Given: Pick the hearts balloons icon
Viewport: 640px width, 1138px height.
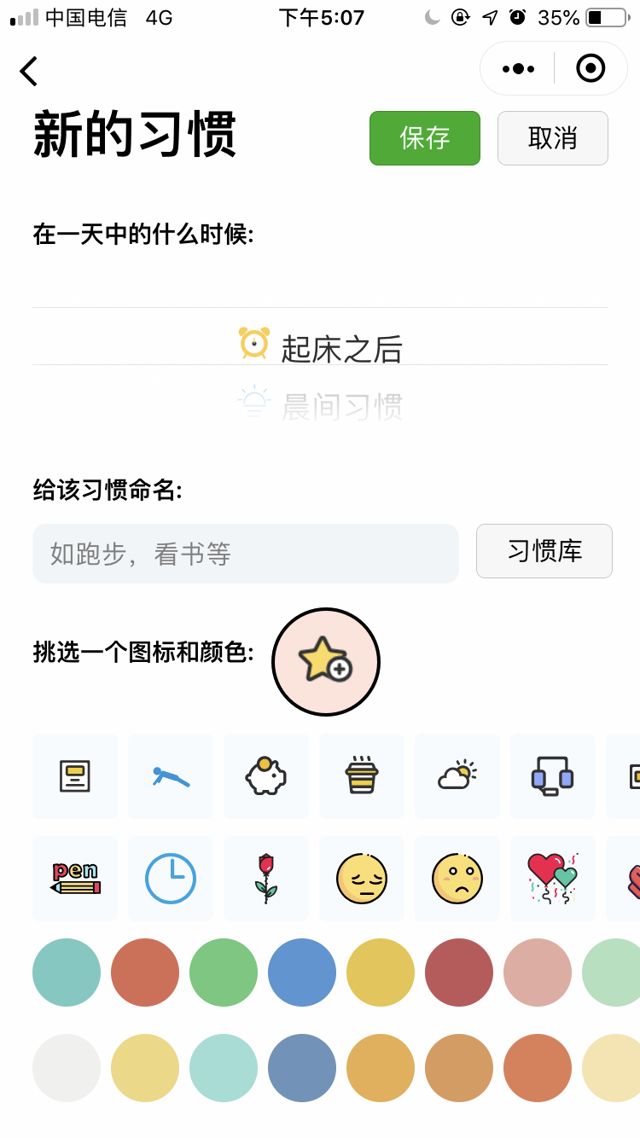Looking at the screenshot, I should [x=552, y=878].
